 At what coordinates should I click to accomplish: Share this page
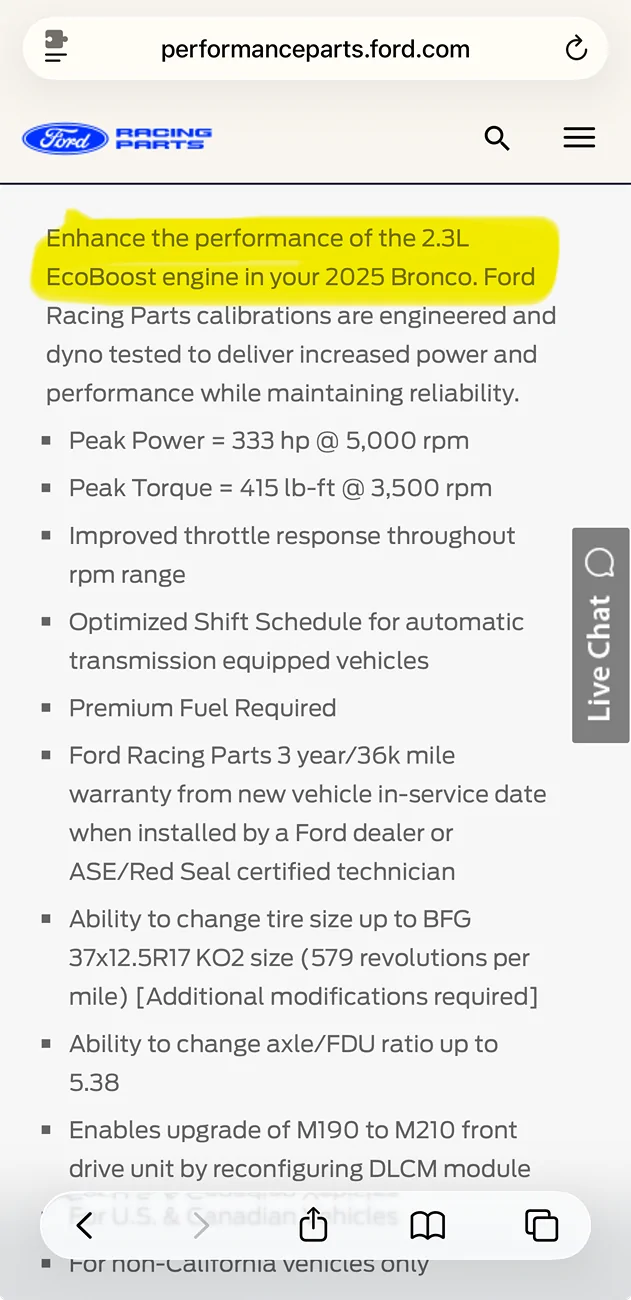314,1224
